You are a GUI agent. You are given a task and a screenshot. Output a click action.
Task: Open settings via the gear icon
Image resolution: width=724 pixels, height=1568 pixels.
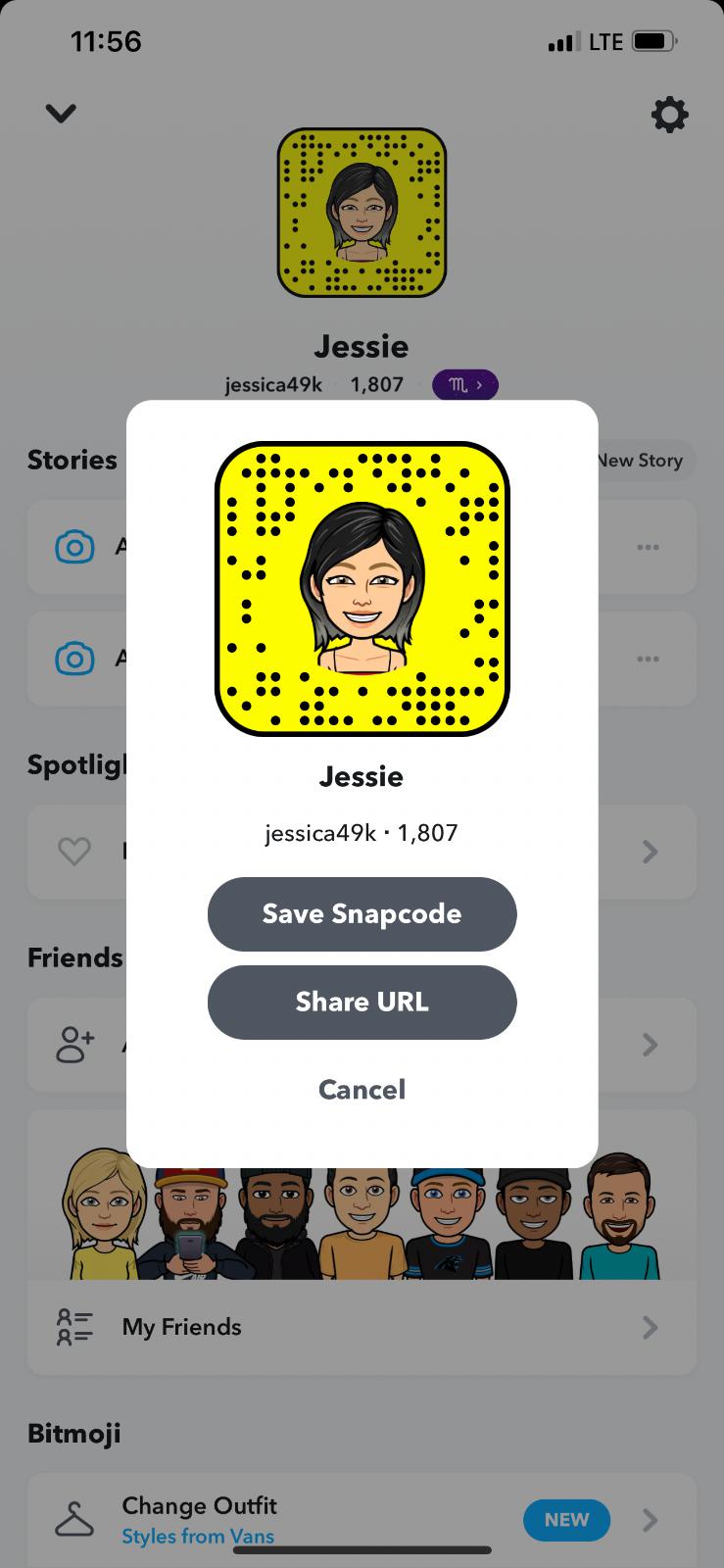pos(670,115)
